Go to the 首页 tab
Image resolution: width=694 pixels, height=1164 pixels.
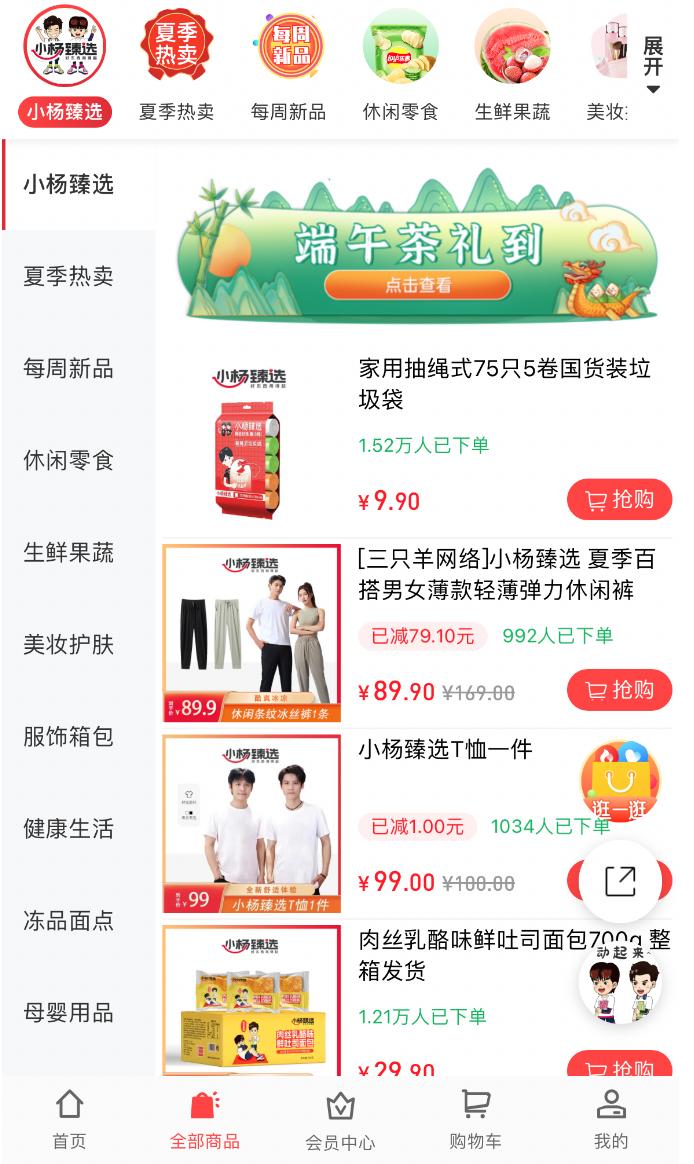point(69,1119)
